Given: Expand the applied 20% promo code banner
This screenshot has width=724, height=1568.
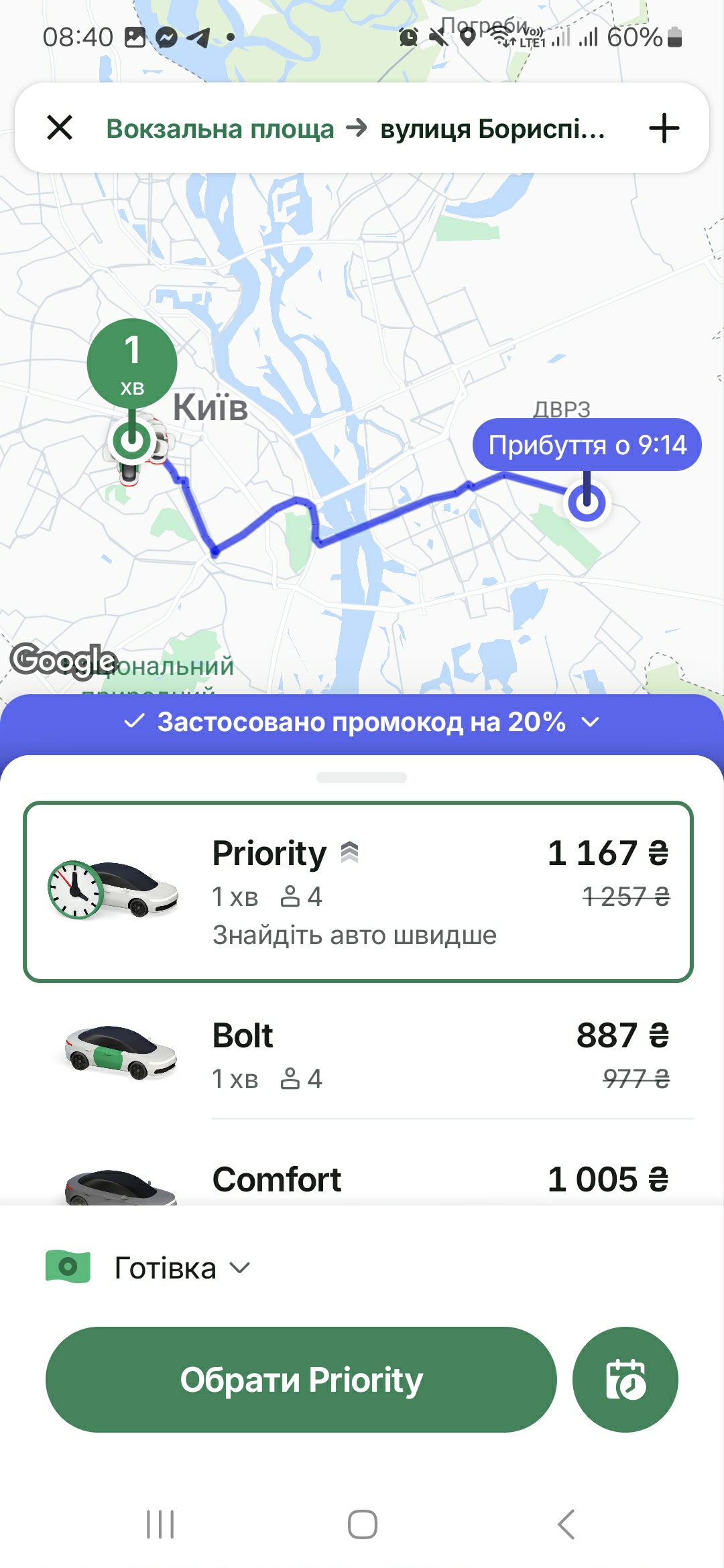Looking at the screenshot, I should coord(362,722).
